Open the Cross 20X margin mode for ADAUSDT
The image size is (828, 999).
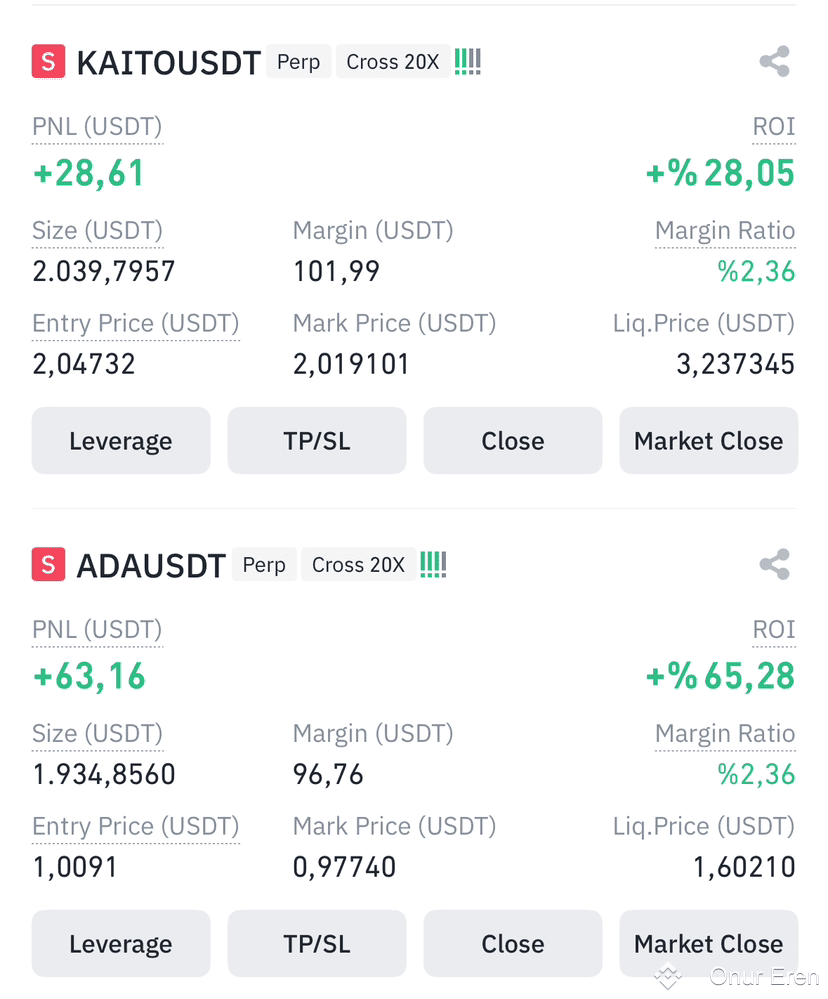(x=359, y=564)
